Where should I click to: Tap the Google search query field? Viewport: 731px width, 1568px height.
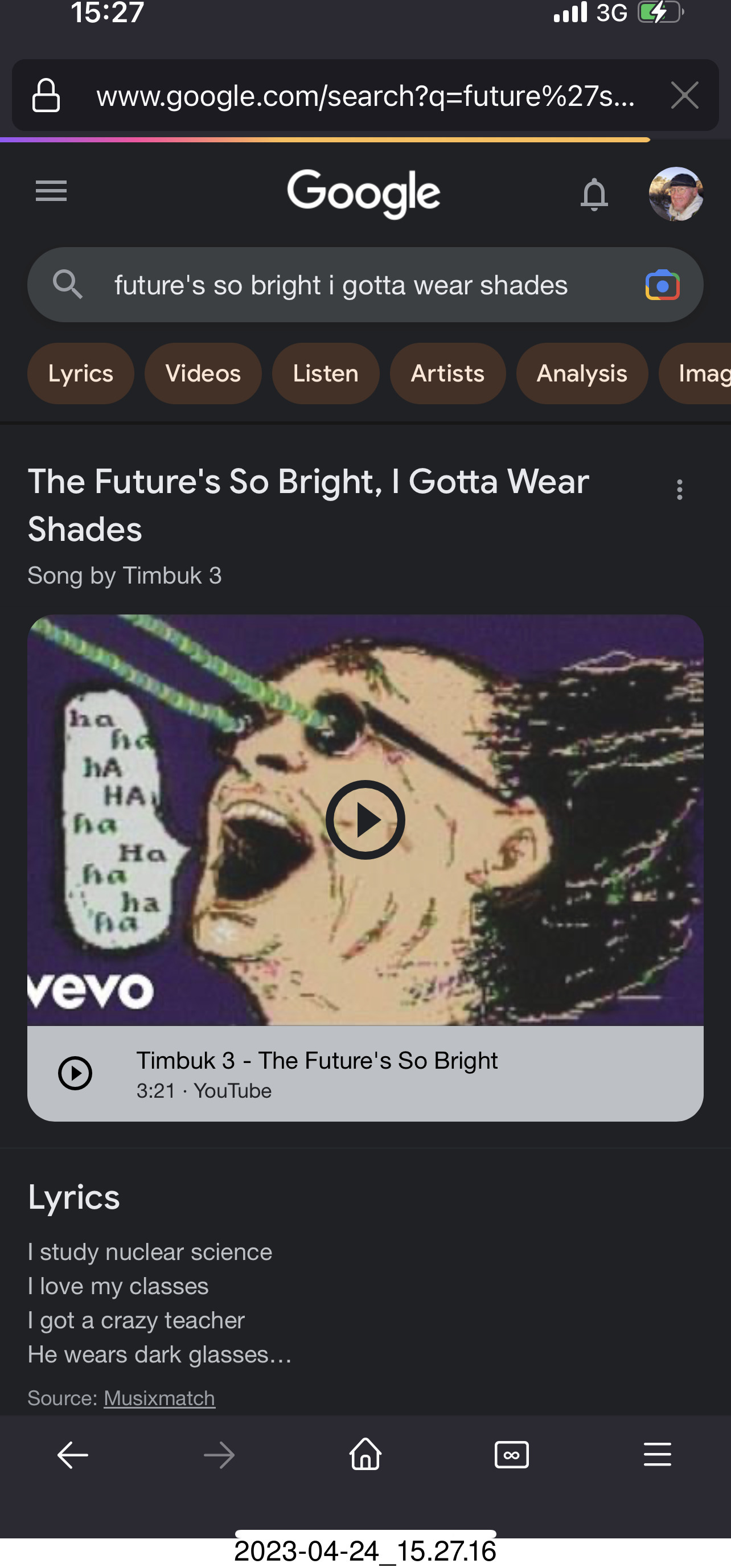coord(341,285)
